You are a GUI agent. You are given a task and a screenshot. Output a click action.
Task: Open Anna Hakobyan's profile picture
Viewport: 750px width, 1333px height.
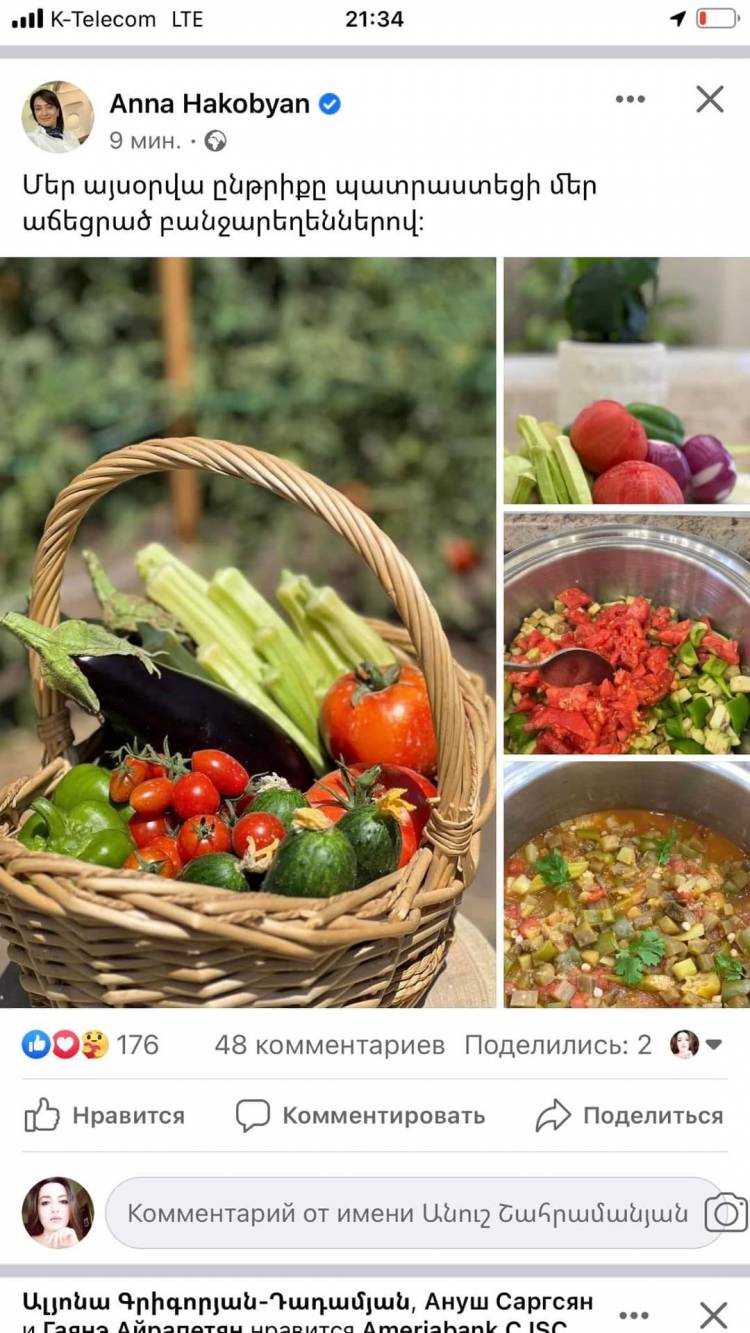coord(58,117)
